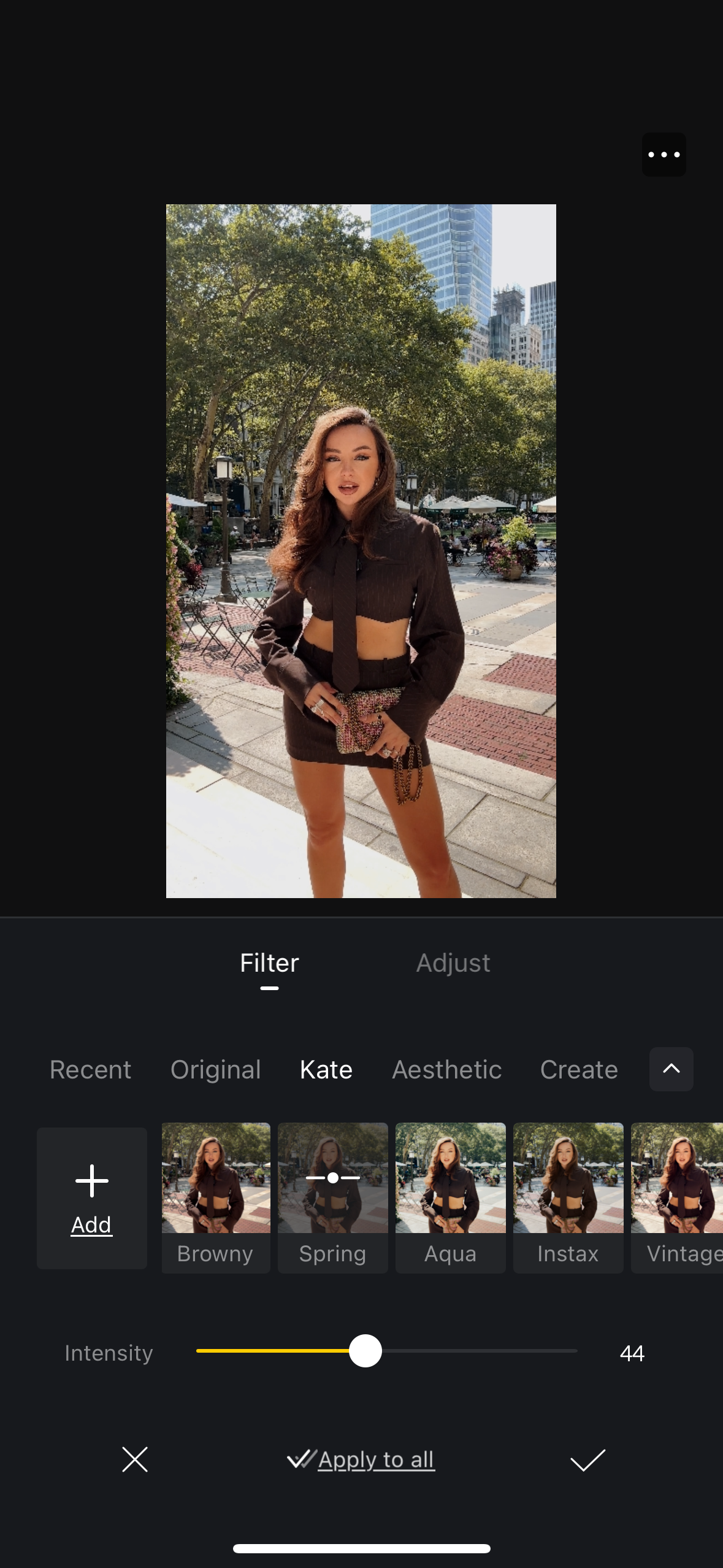Viewport: 723px width, 1568px height.
Task: Switch to Original filter category
Action: click(x=215, y=1070)
